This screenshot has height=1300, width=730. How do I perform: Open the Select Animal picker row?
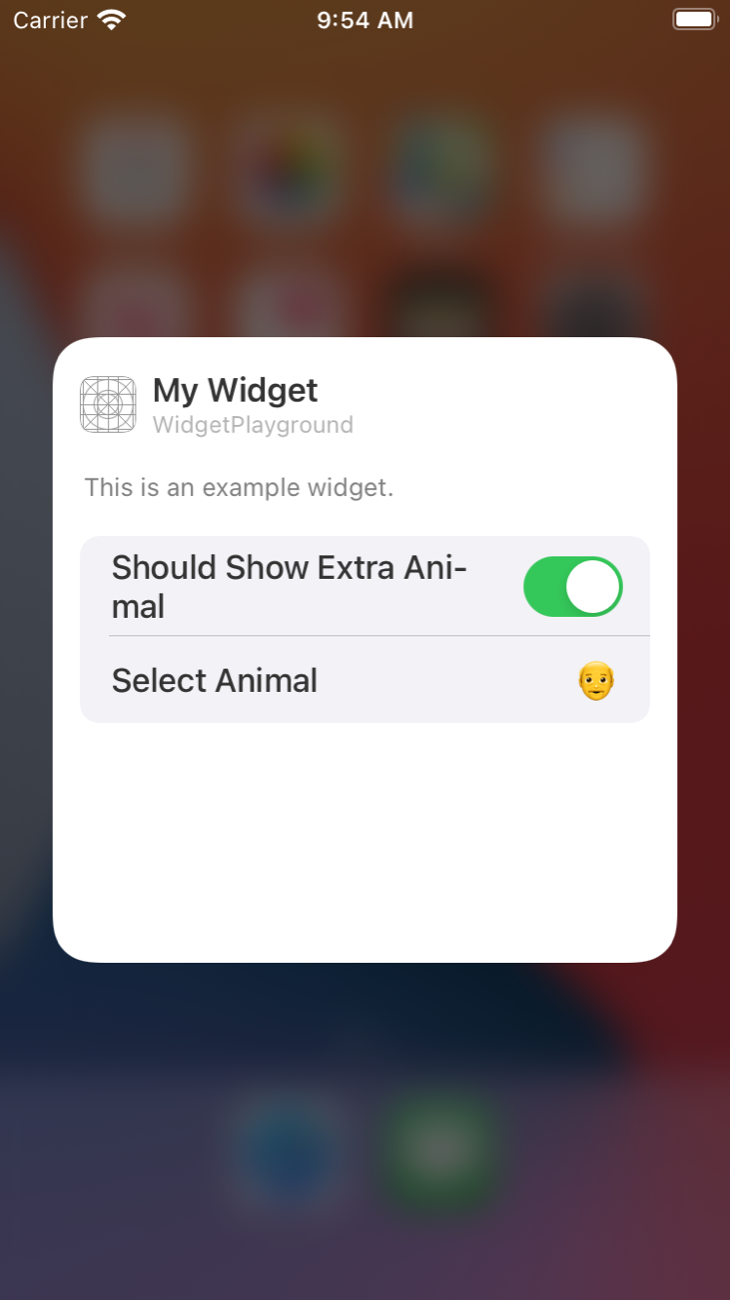pyautogui.click(x=364, y=681)
